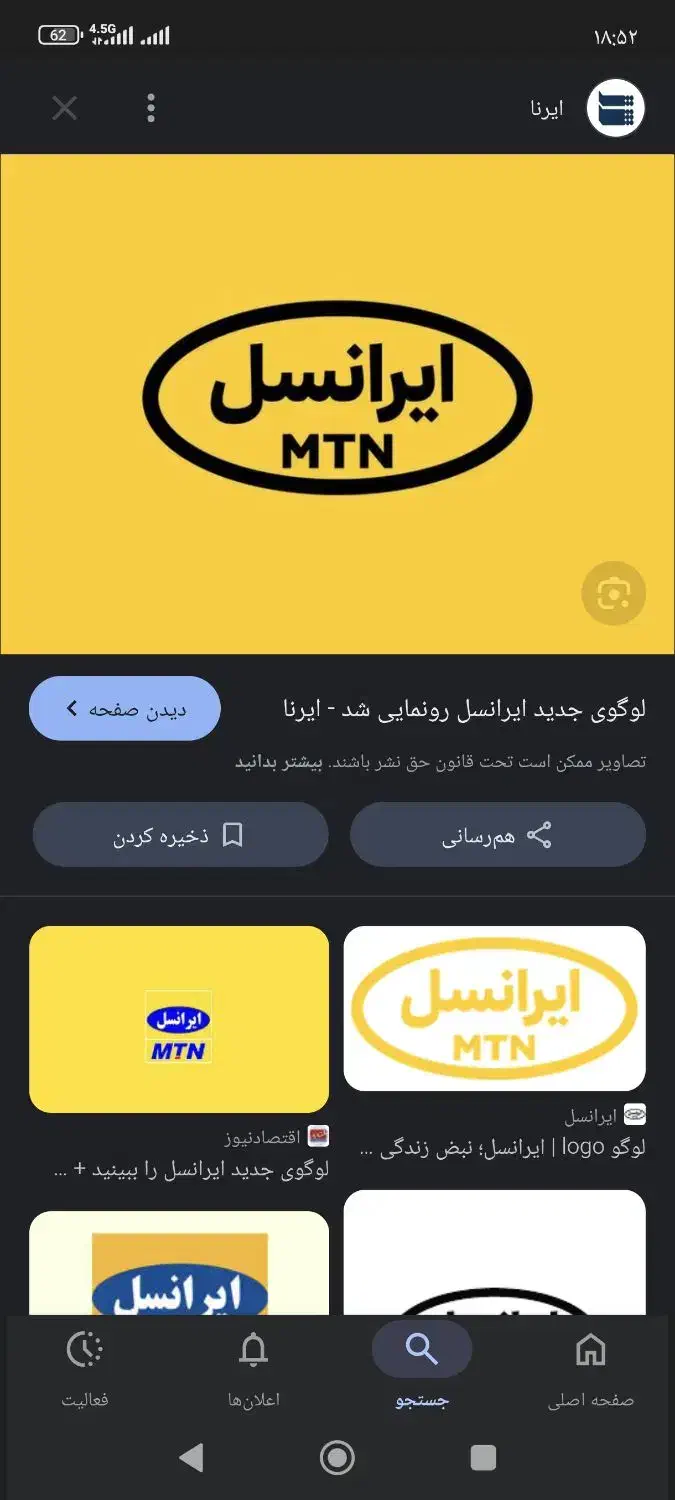The image size is (675, 1500).
Task: Save the image with ذخیره کردن
Action: point(180,835)
